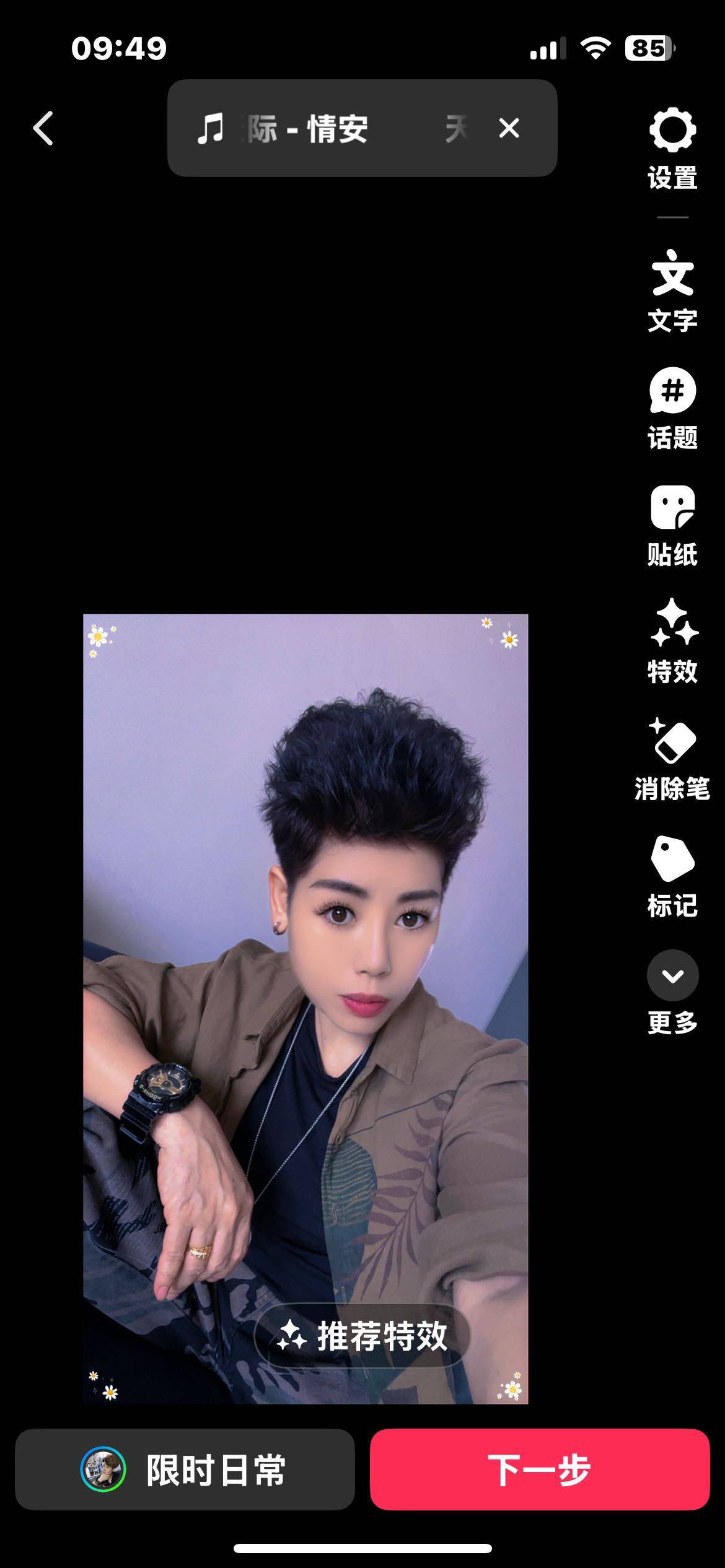This screenshot has height=1568, width=725.
Task: Expand 更多 tools list
Action: click(672, 992)
